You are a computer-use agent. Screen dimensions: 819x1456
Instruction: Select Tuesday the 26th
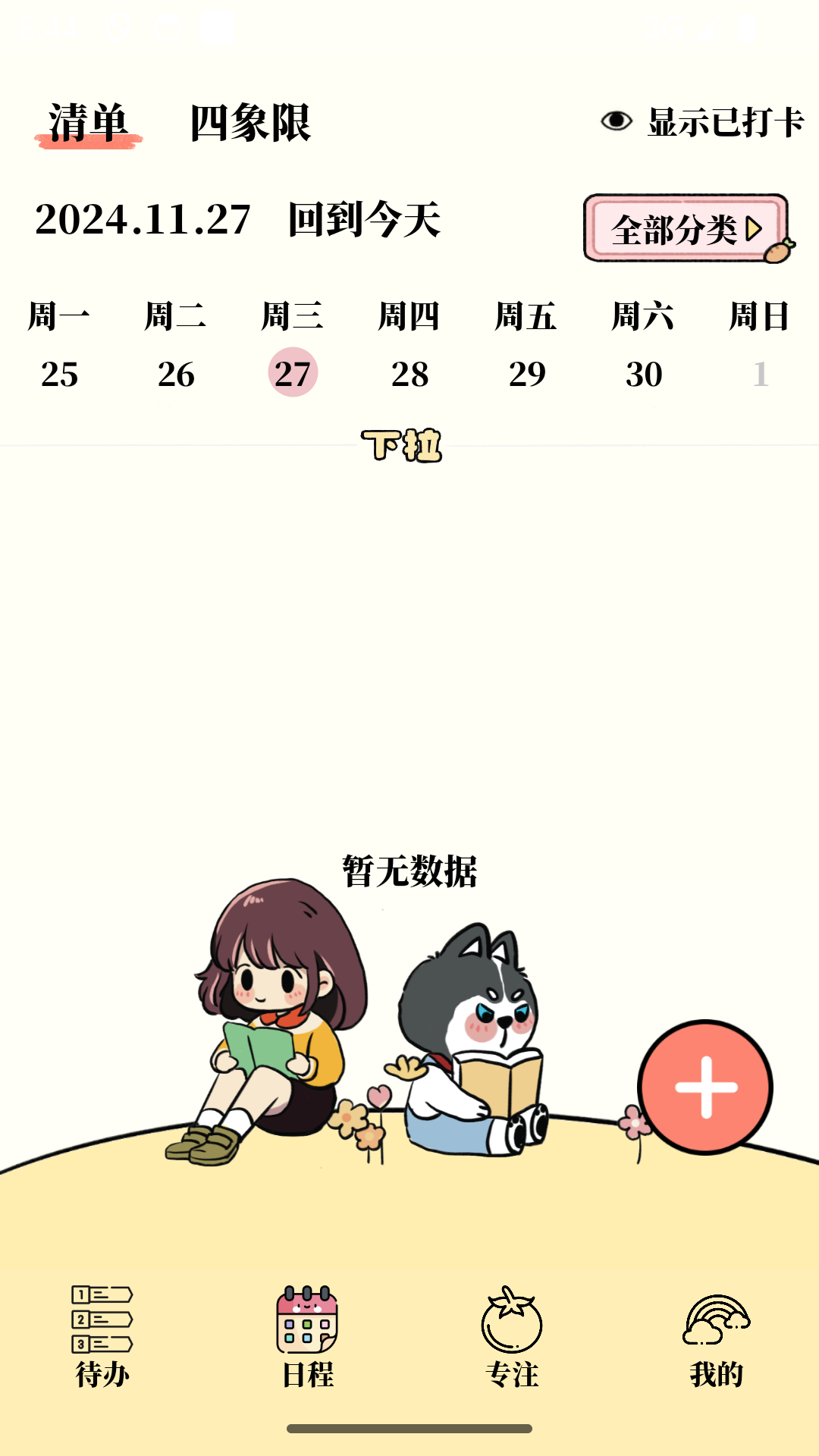(176, 373)
